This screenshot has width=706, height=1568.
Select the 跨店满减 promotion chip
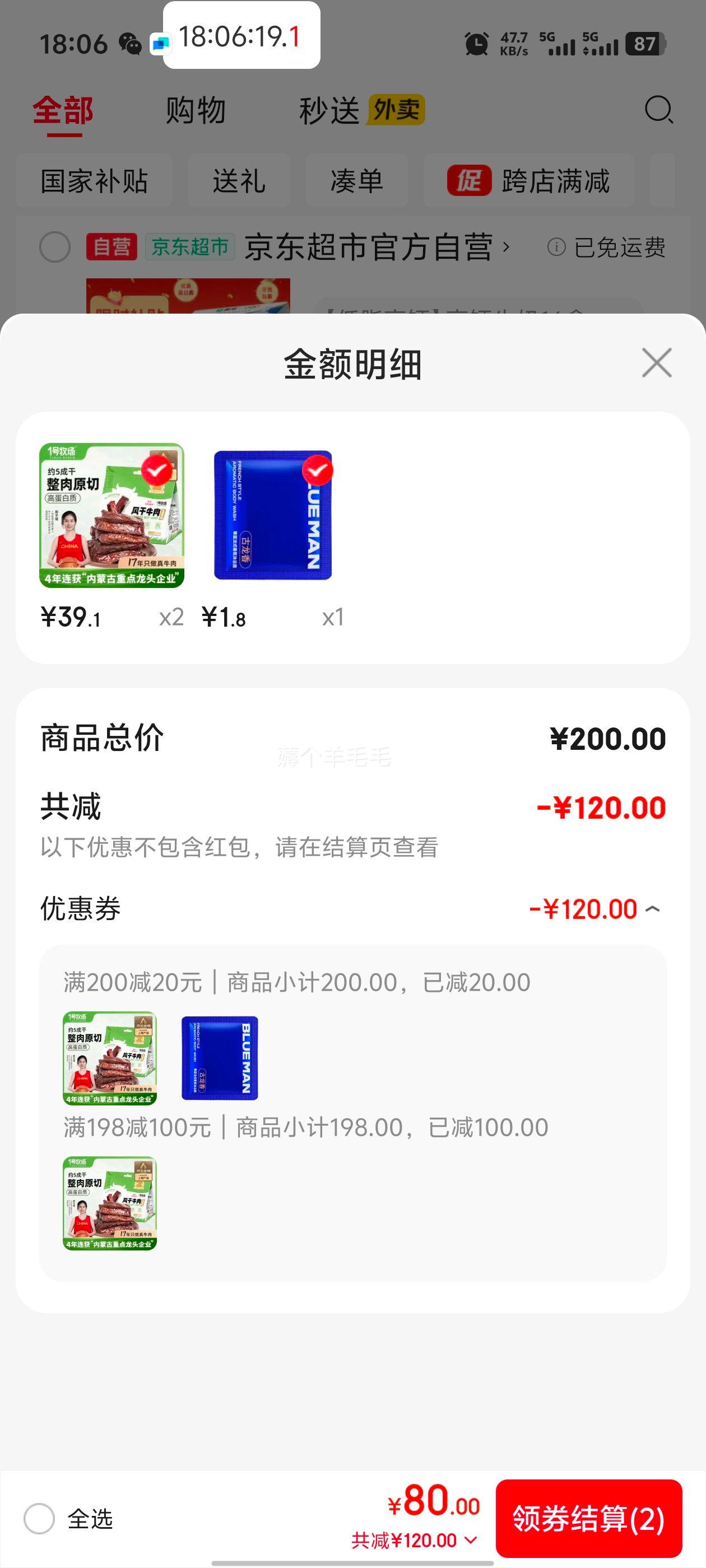coord(528,181)
